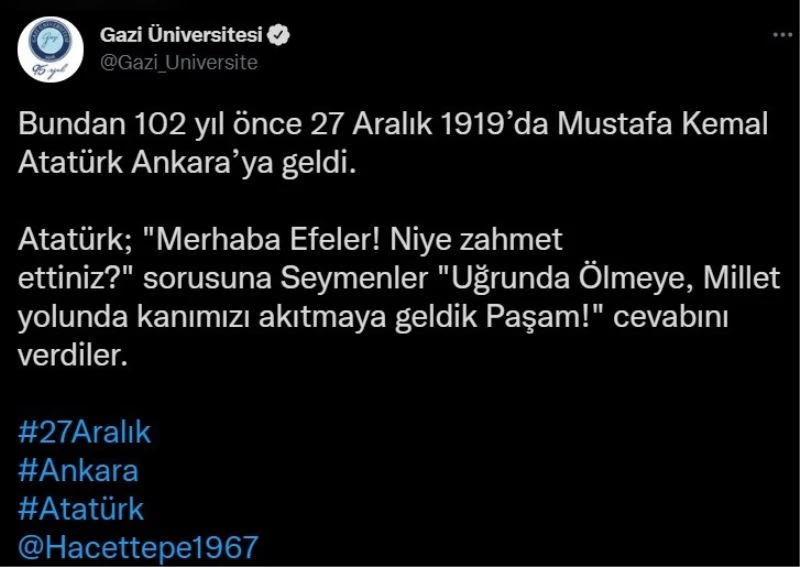Open the tweet's overflow menu

click(x=781, y=33)
